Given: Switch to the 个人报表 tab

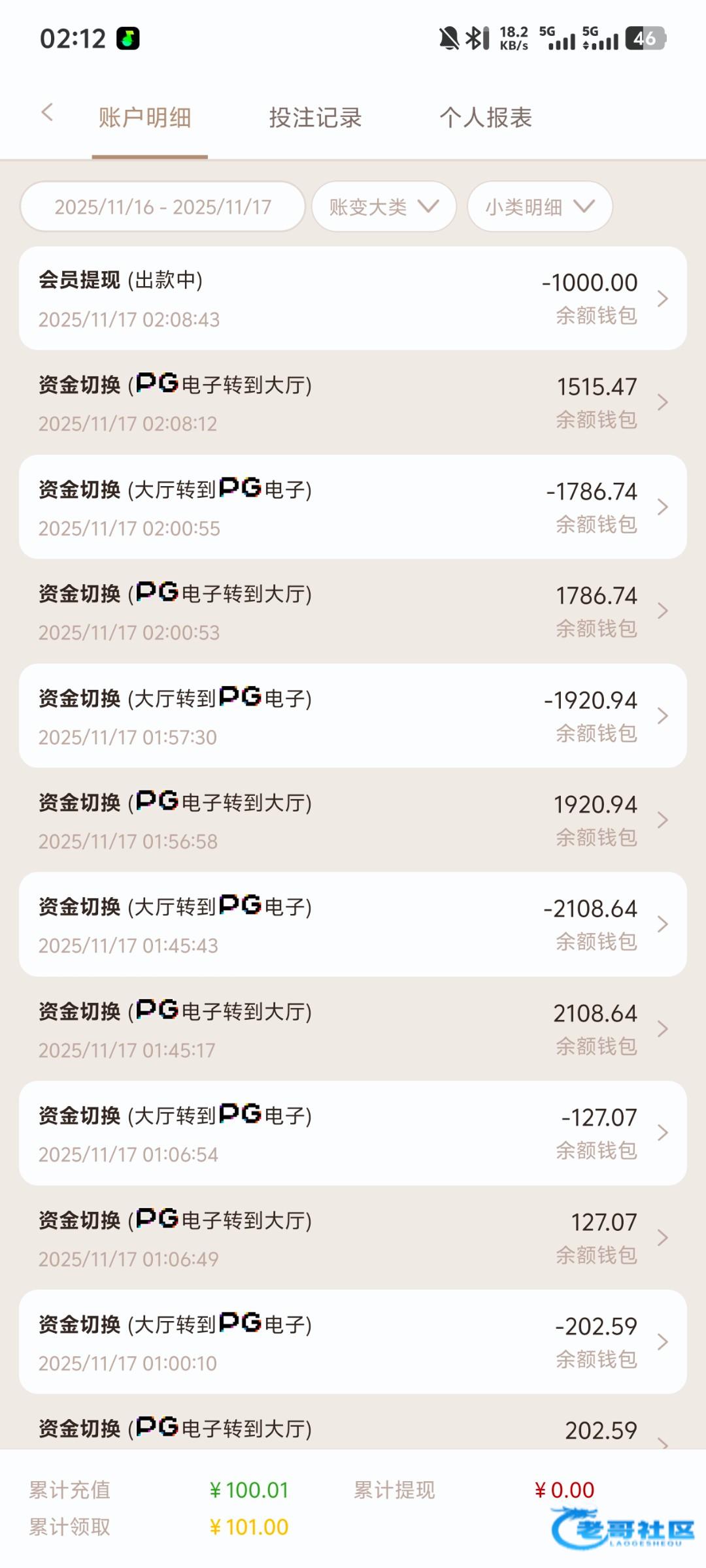Looking at the screenshot, I should click(x=486, y=118).
